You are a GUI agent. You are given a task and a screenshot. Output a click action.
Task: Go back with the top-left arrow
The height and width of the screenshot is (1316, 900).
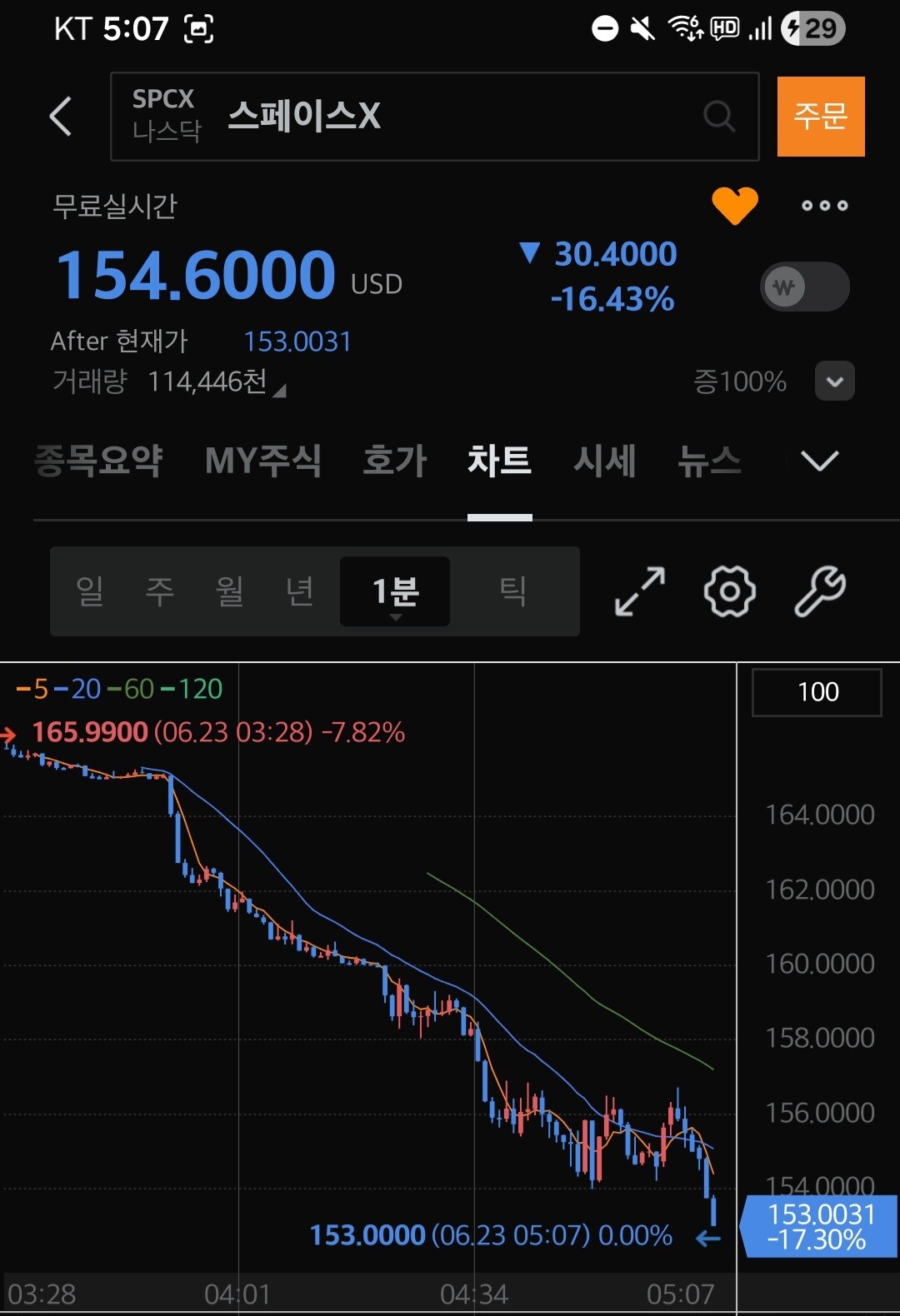click(61, 116)
